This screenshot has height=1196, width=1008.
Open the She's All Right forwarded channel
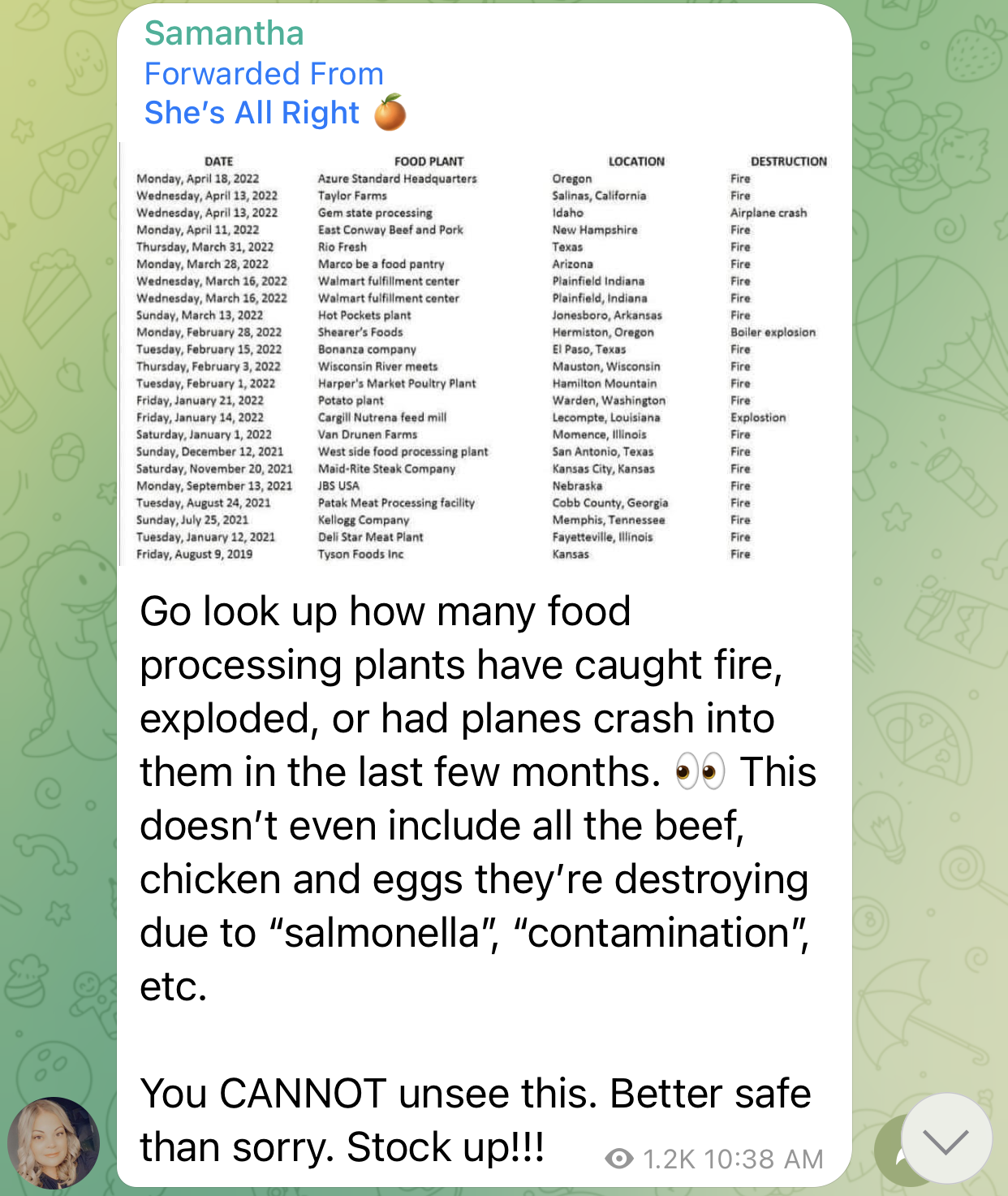pyautogui.click(x=252, y=113)
